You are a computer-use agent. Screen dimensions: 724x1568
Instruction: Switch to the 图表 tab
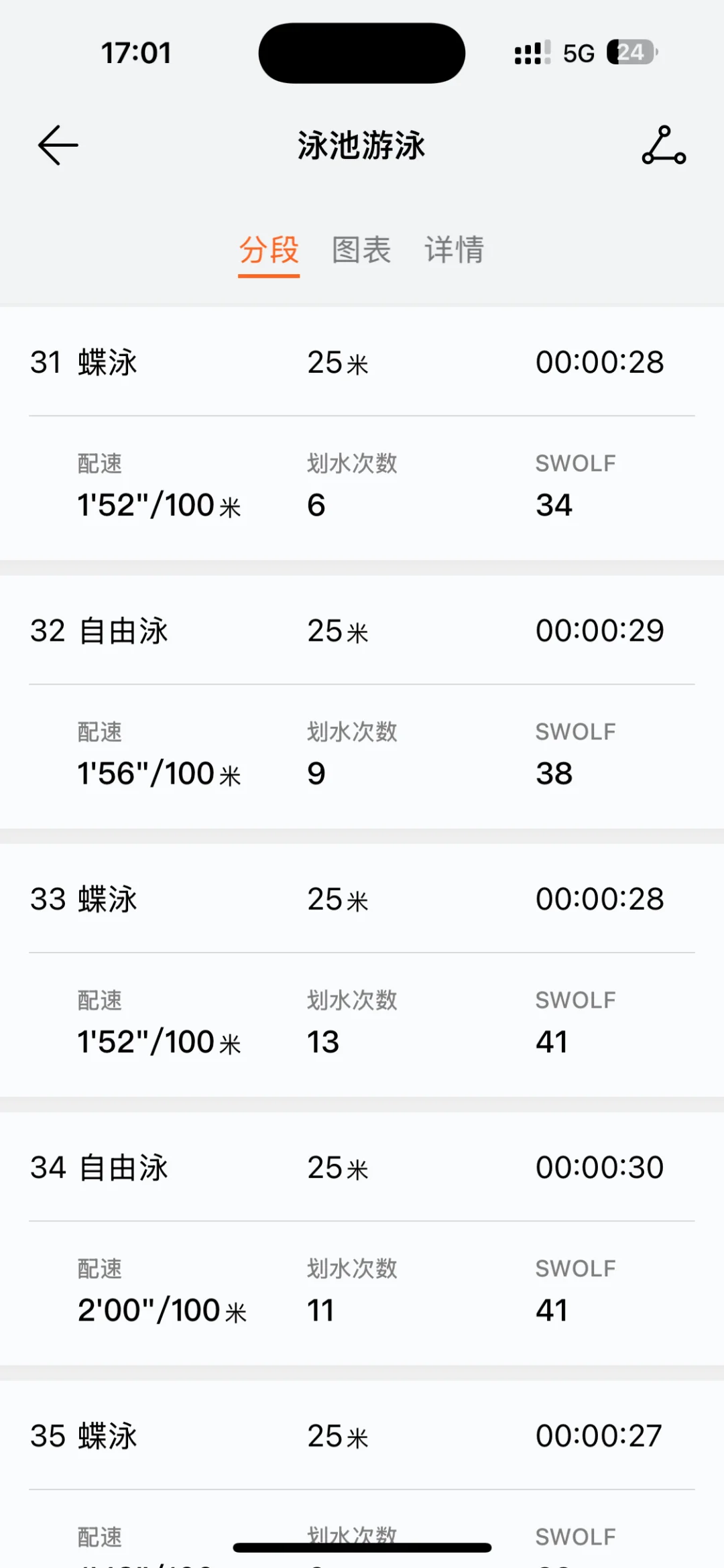click(361, 250)
